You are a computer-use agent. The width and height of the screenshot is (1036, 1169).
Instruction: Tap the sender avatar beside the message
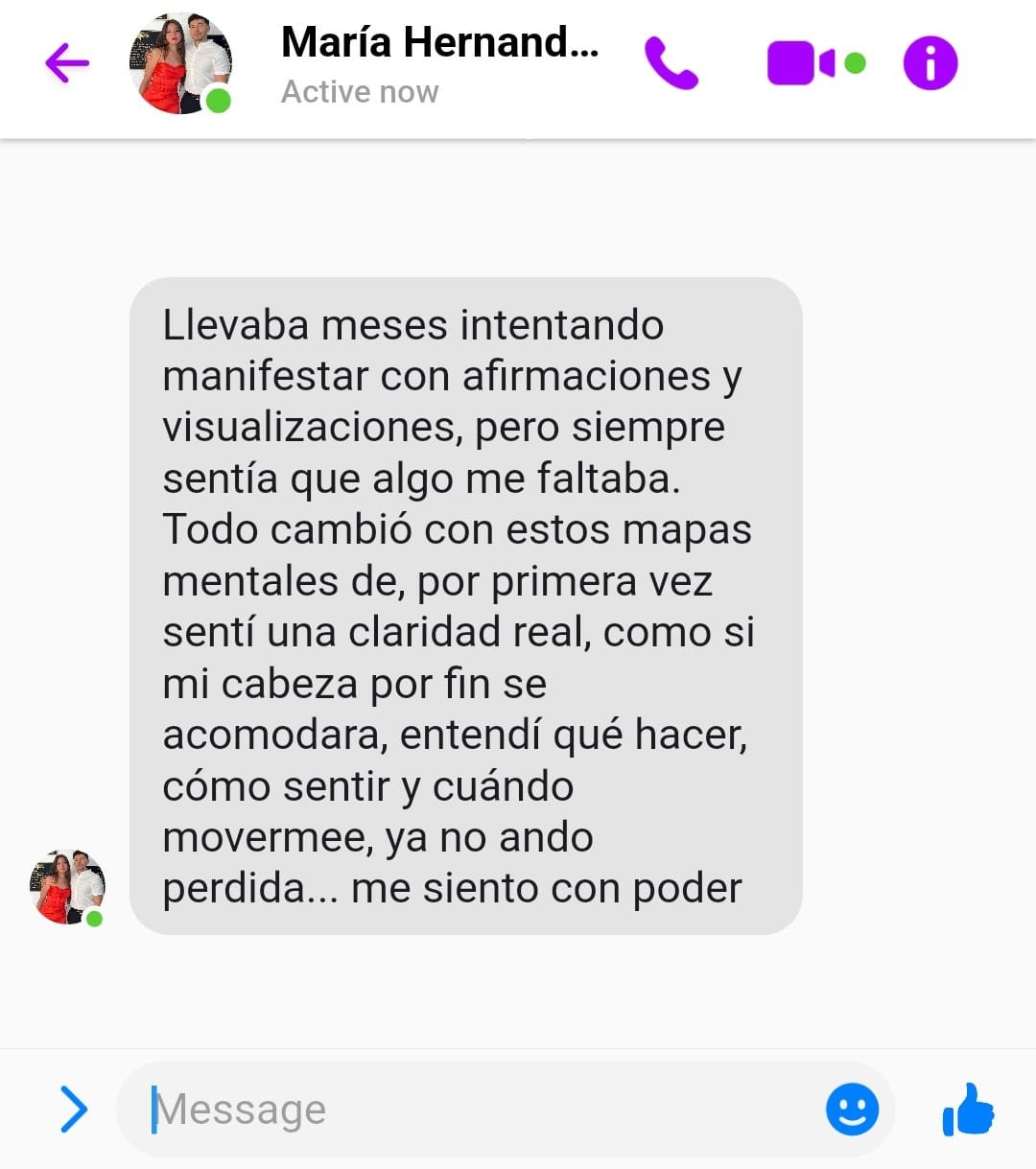click(66, 887)
